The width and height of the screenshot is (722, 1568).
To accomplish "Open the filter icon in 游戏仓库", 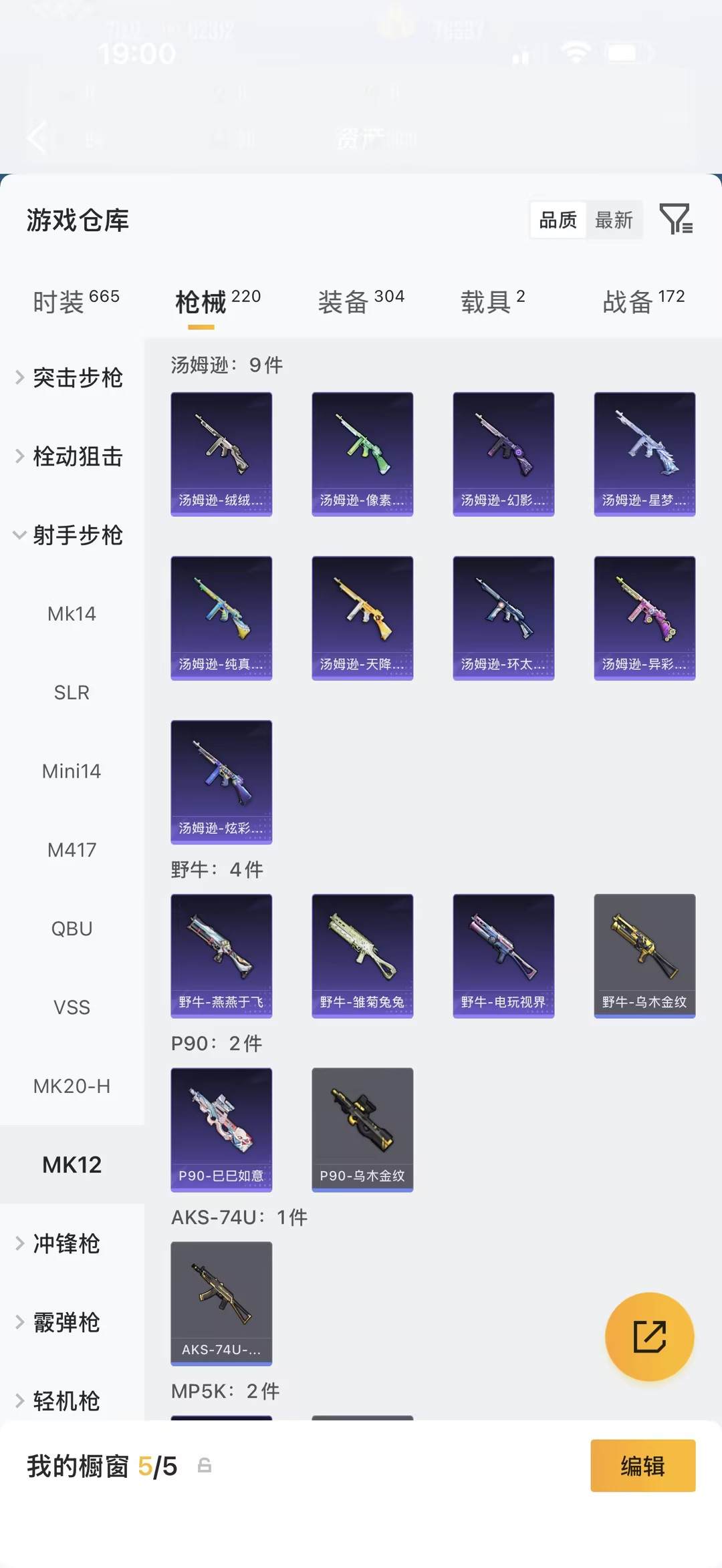I will coord(675,219).
